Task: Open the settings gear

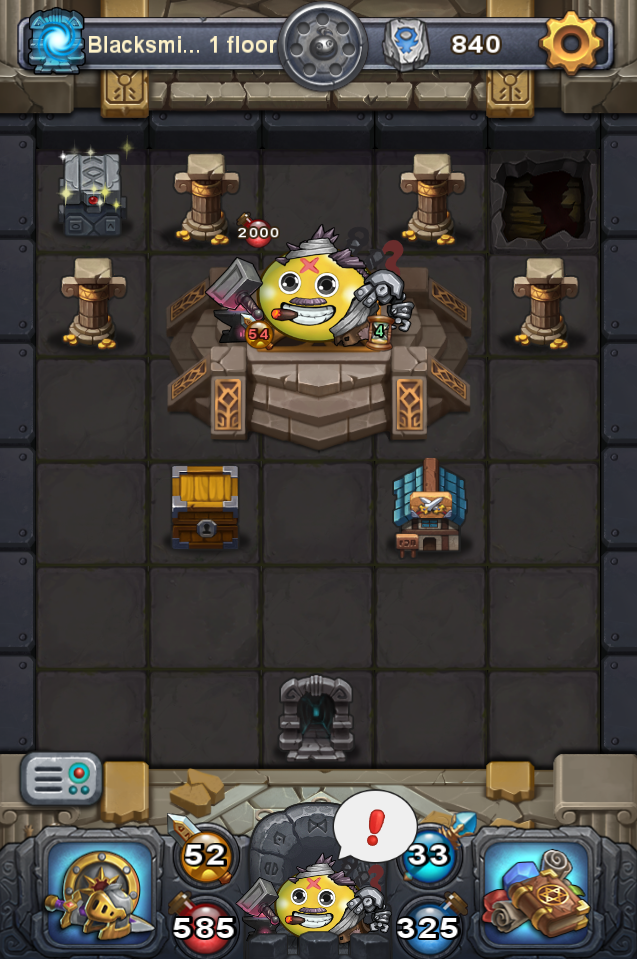Action: [571, 43]
